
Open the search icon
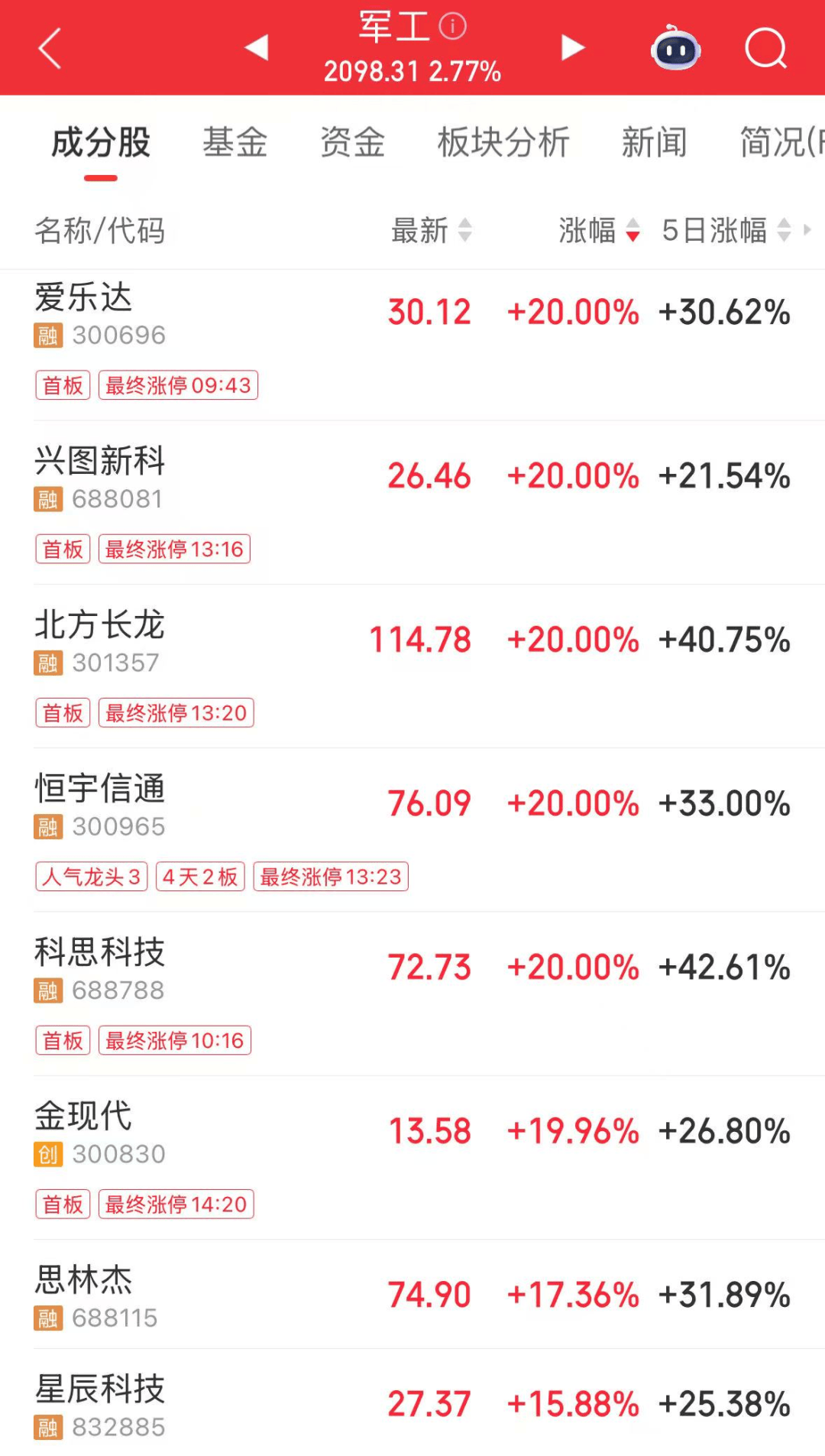(x=767, y=47)
